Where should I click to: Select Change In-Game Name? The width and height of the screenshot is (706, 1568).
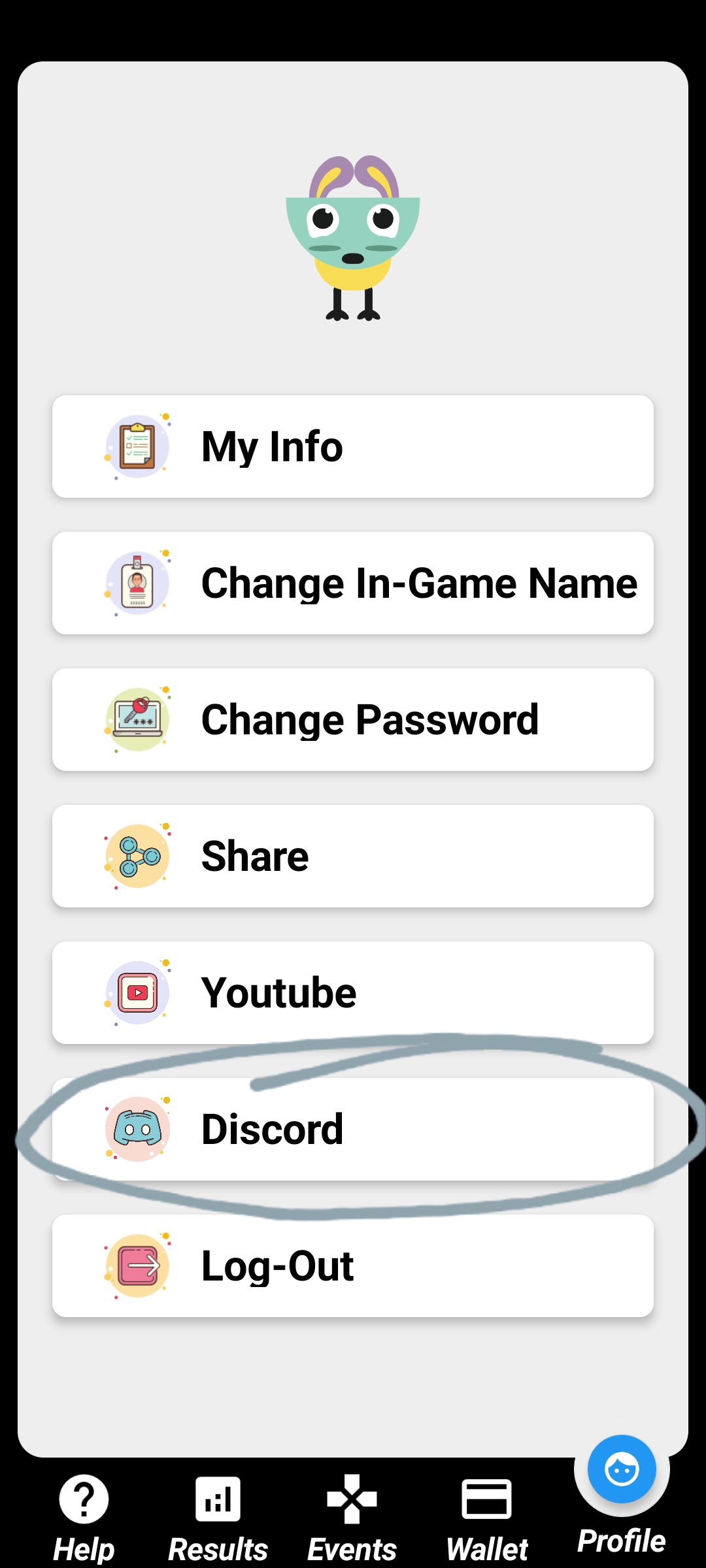353,583
